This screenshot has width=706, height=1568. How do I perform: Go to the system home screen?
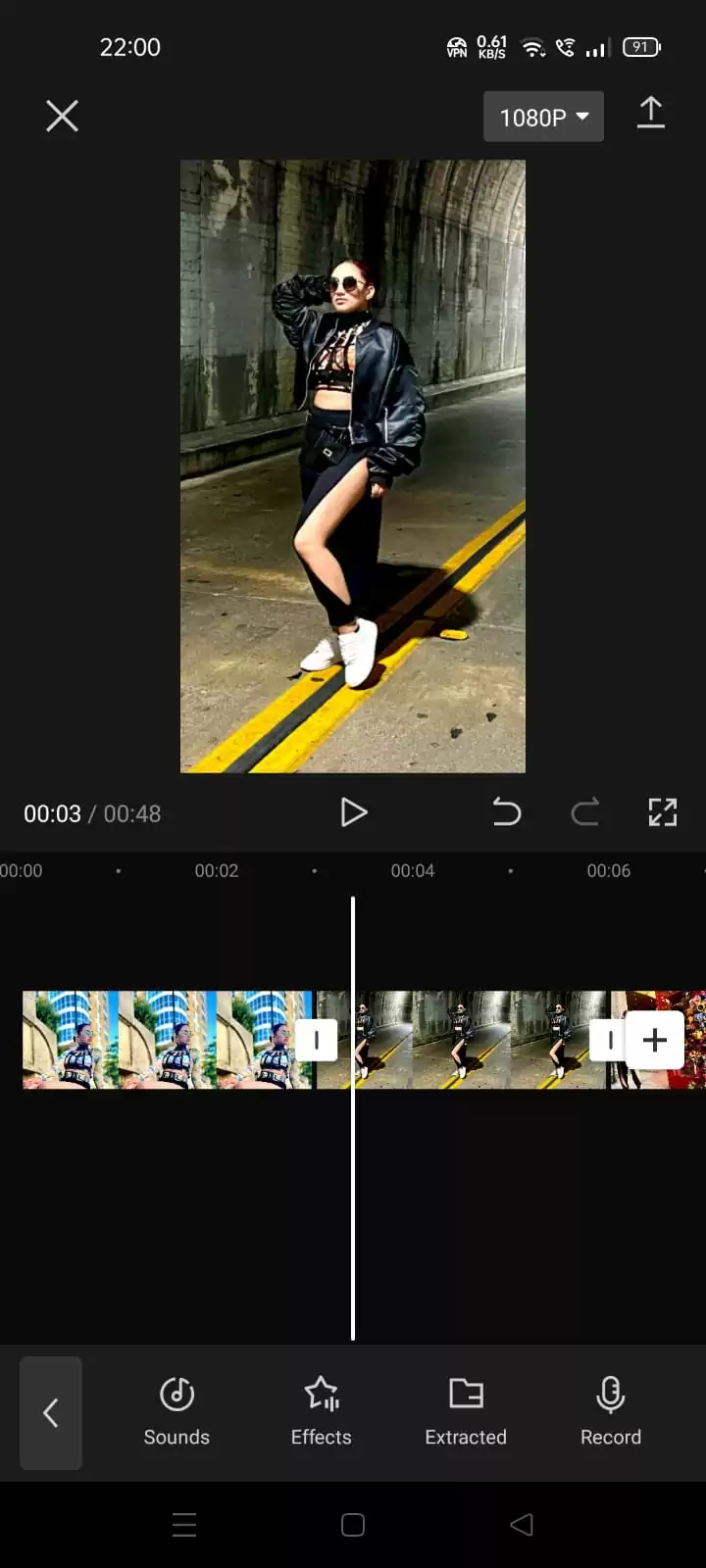point(353,1525)
